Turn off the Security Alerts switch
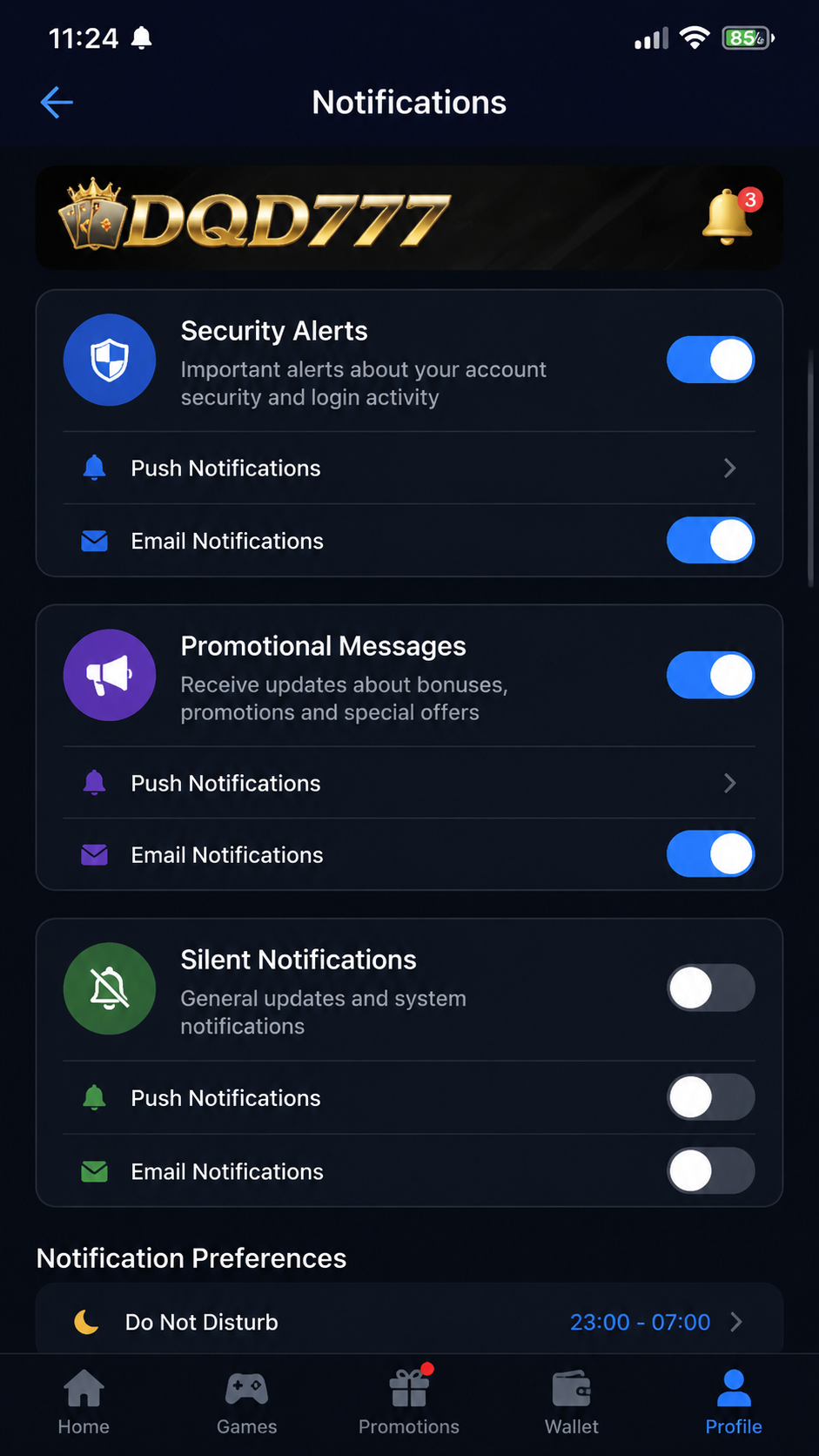 point(710,360)
